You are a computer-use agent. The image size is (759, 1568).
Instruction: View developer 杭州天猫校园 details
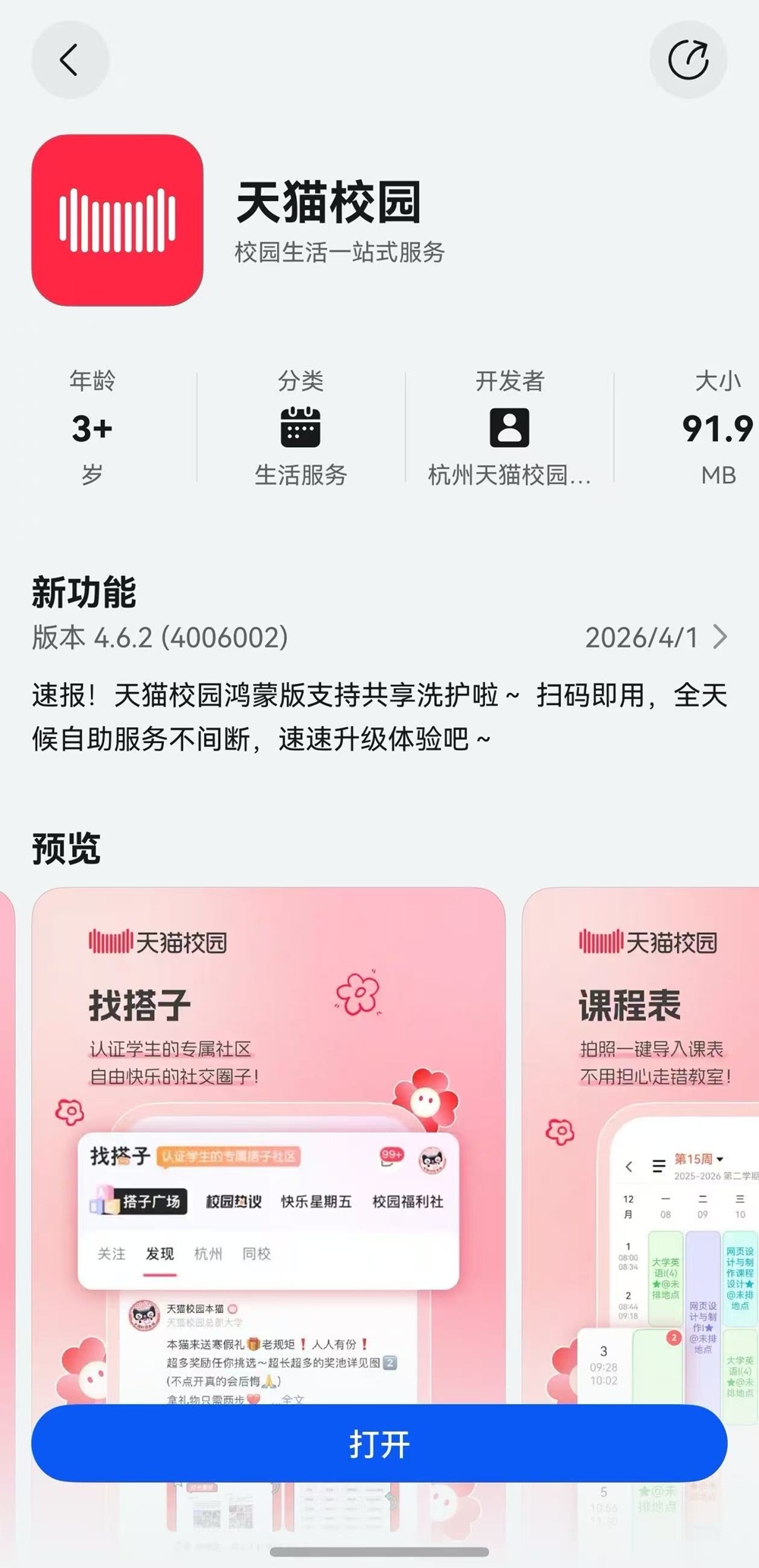pyautogui.click(x=509, y=475)
